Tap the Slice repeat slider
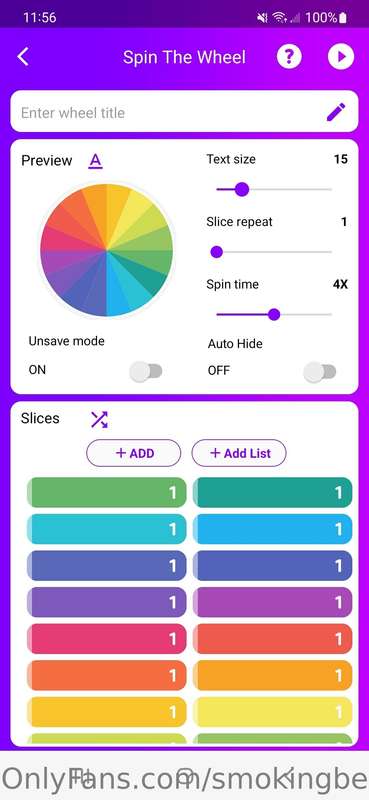 (274, 252)
